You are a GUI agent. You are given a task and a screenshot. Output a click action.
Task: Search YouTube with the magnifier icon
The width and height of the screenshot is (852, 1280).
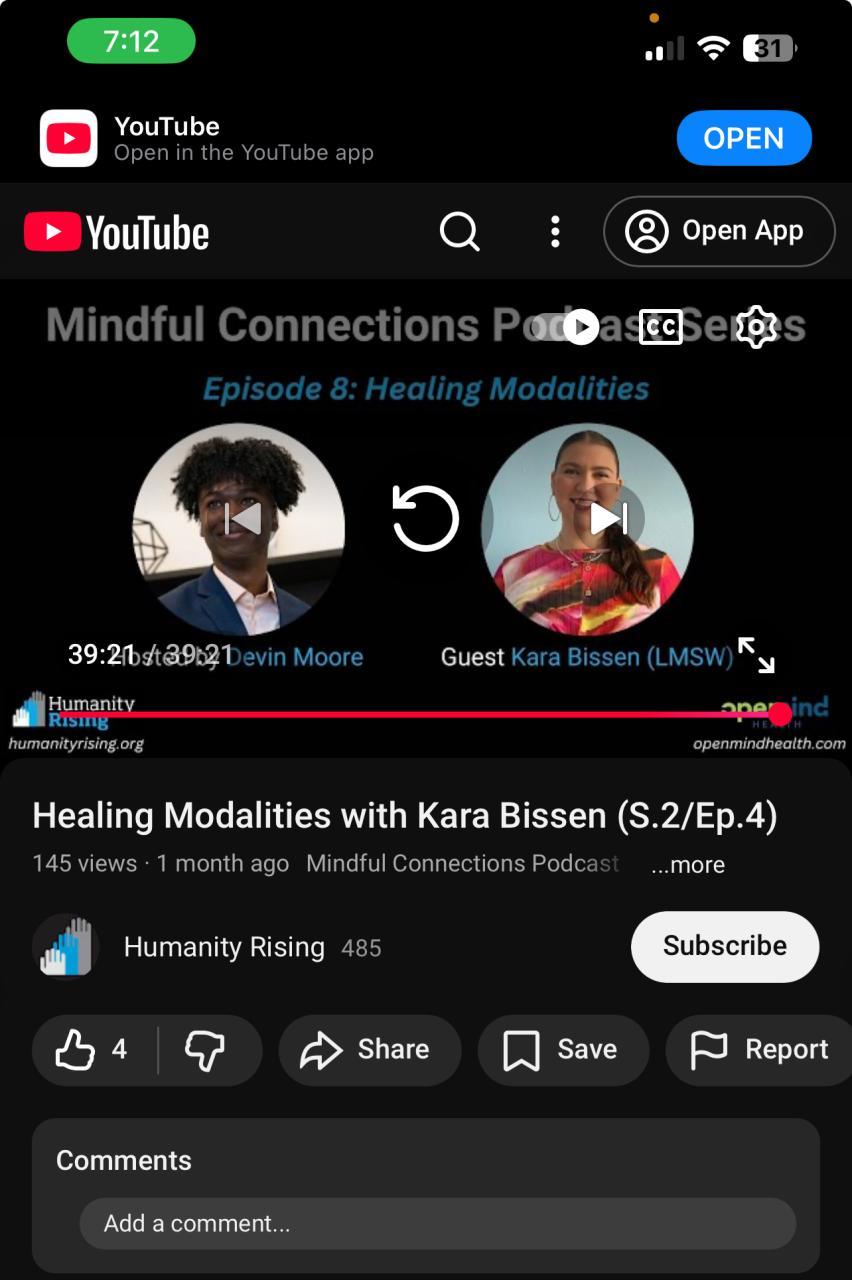point(459,232)
